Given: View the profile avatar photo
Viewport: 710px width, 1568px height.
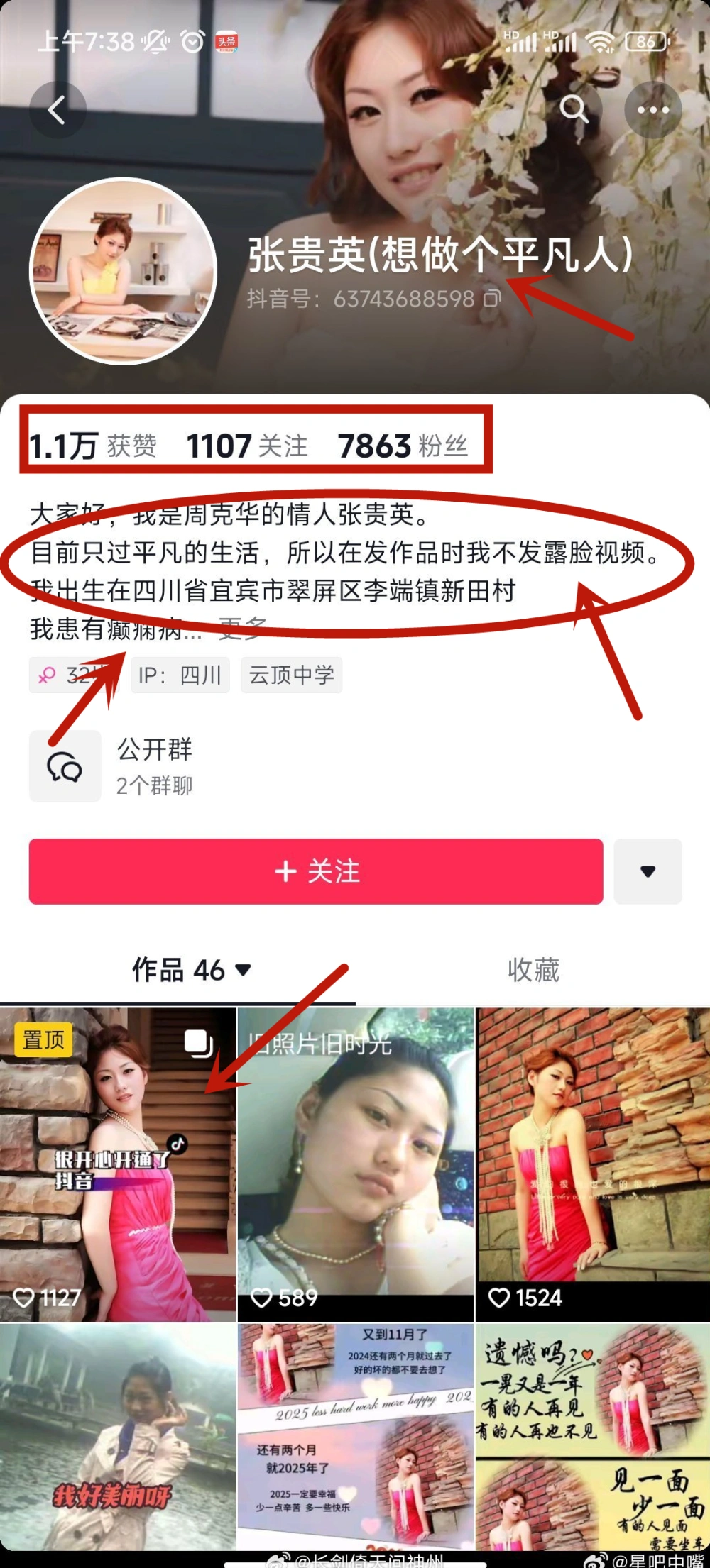Looking at the screenshot, I should pos(123,271).
